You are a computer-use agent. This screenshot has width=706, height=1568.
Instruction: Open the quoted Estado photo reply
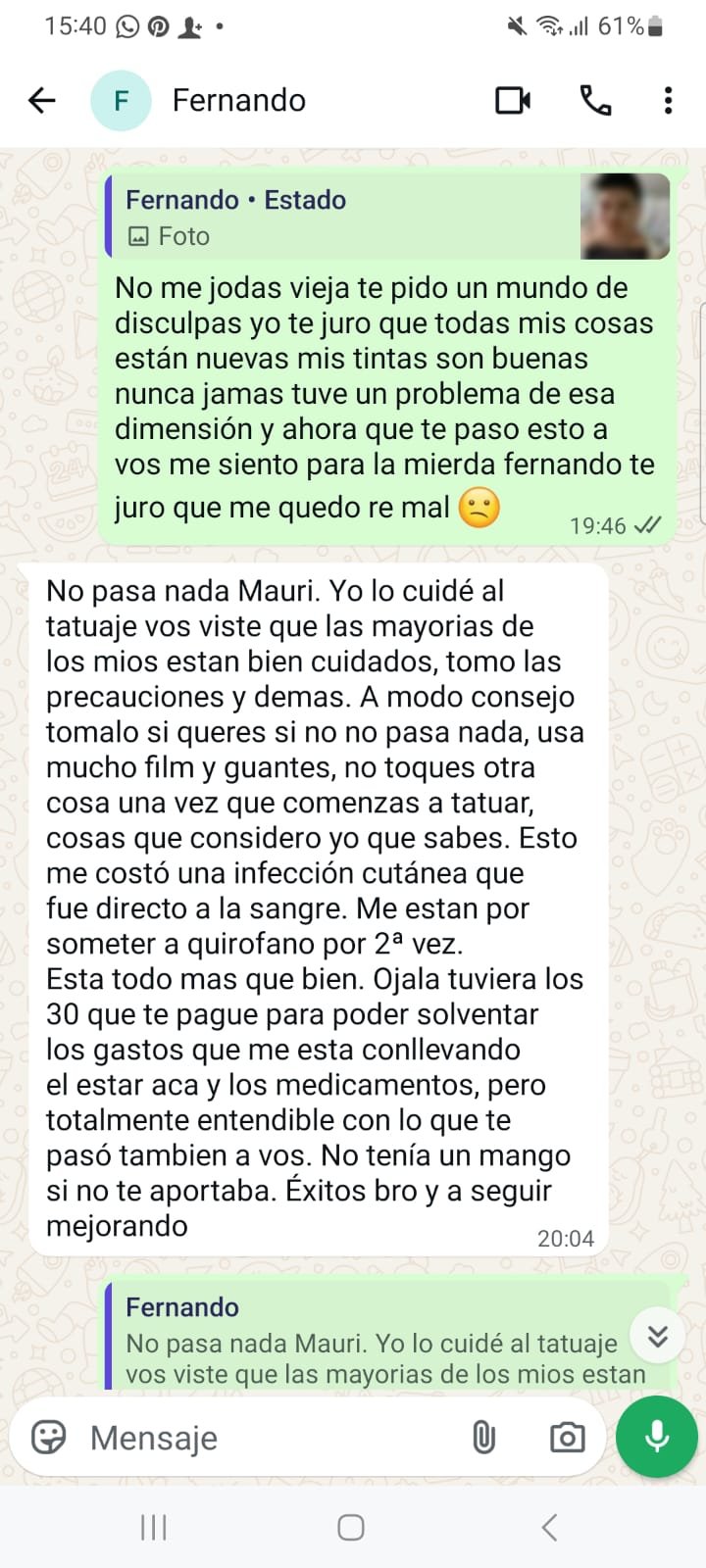click(388, 218)
